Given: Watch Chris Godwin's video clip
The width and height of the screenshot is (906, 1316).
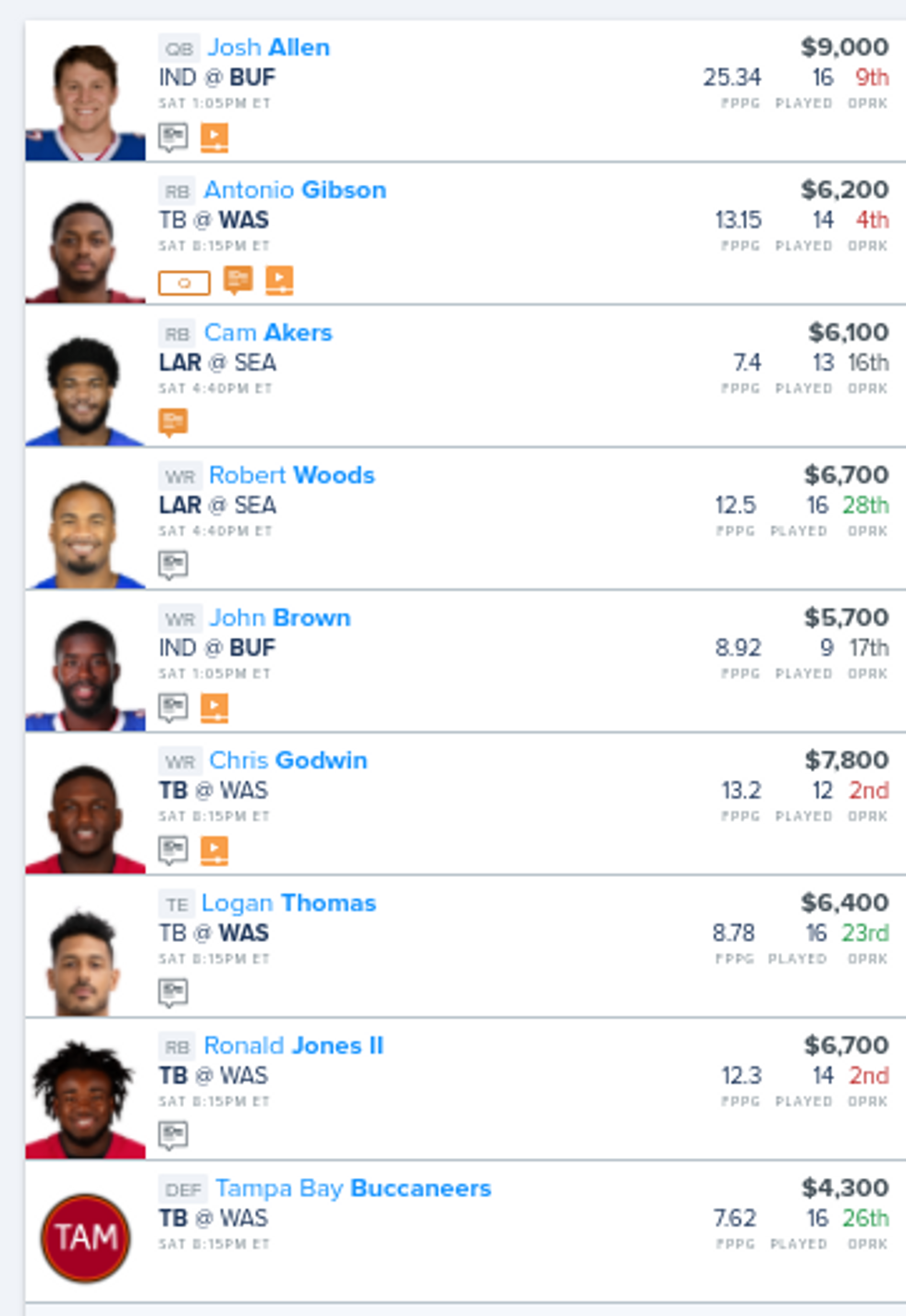Looking at the screenshot, I should (214, 850).
